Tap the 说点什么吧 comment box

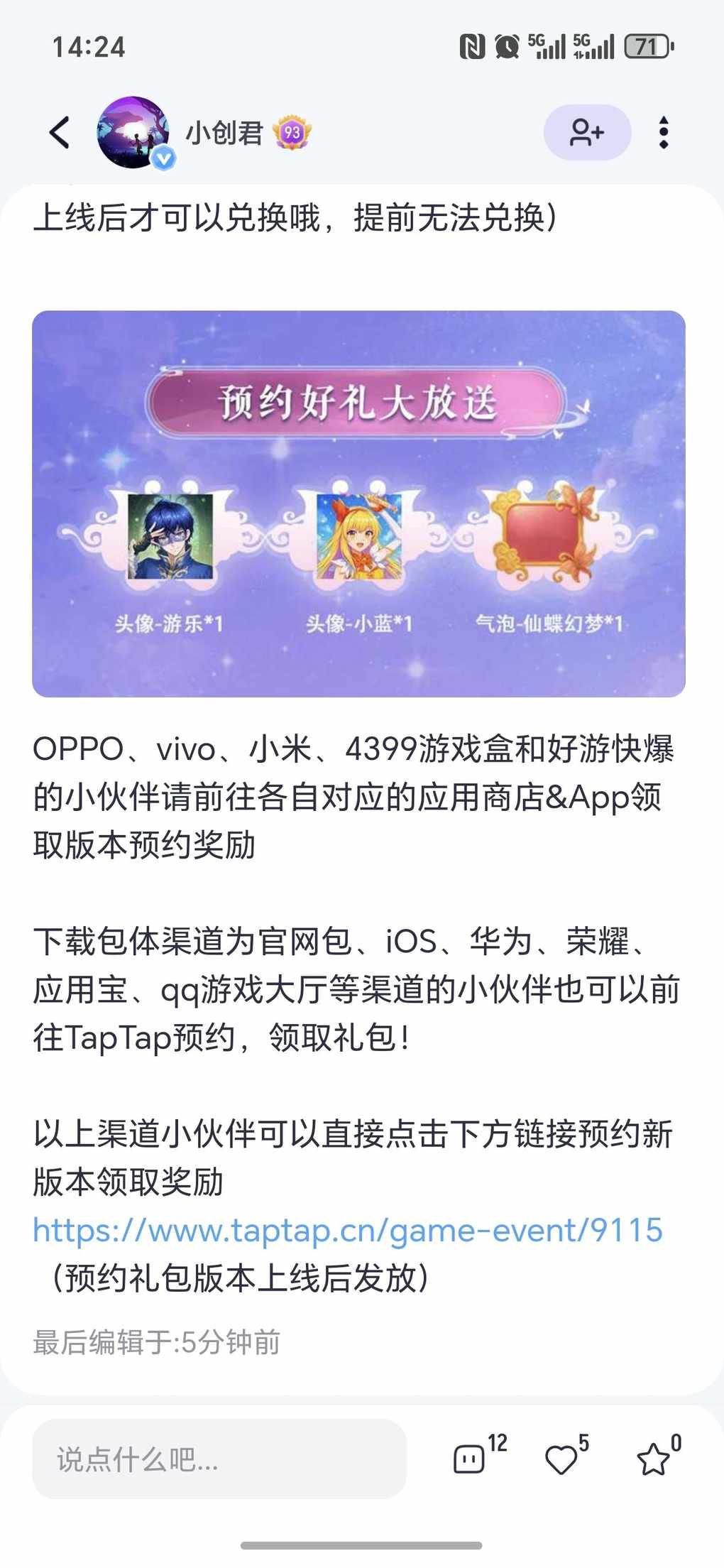tap(219, 1460)
